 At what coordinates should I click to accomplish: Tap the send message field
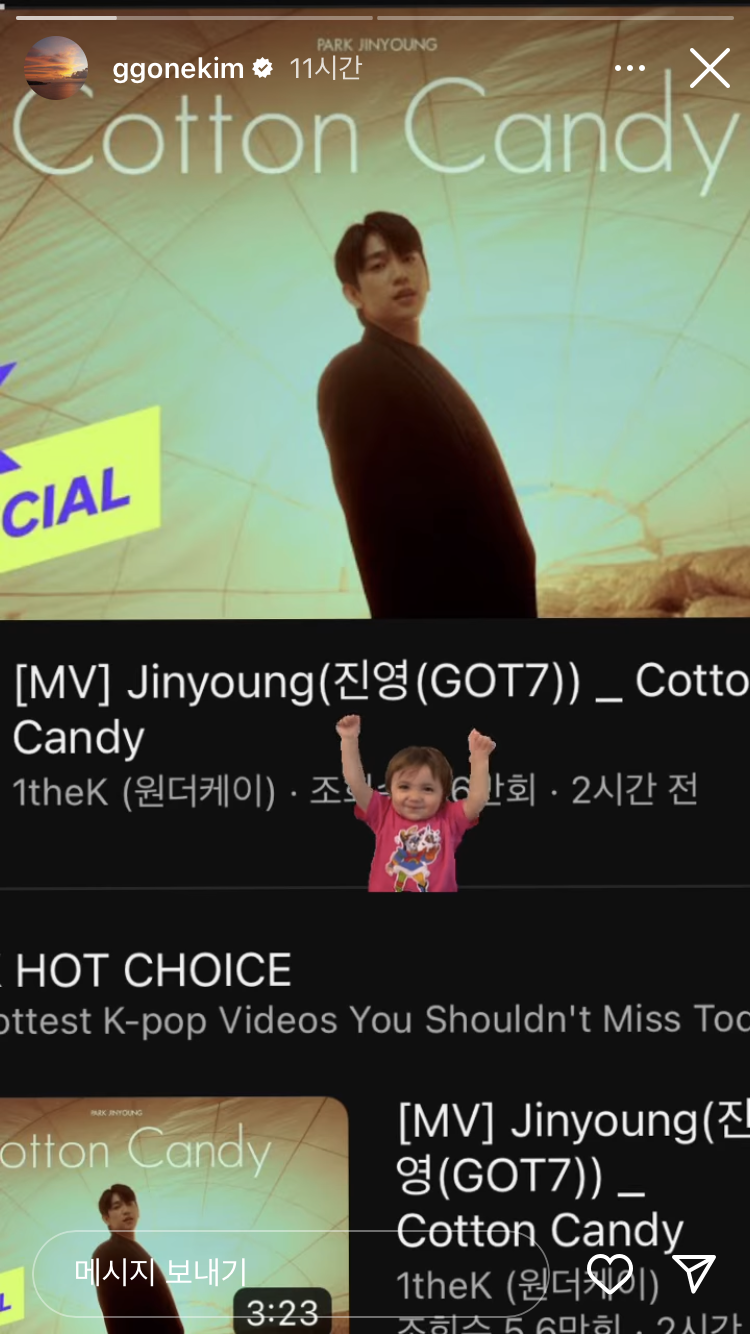tap(290, 1272)
